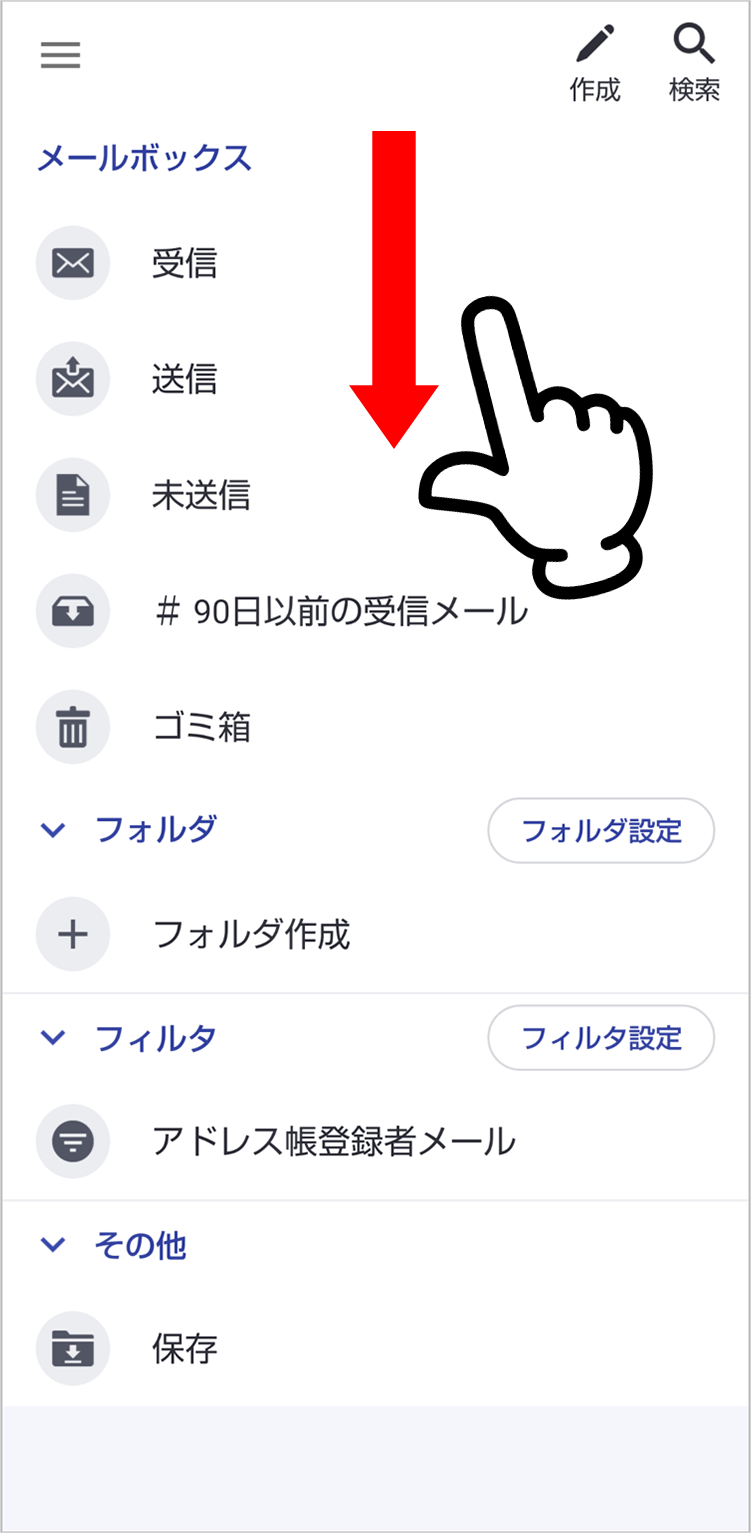The height and width of the screenshot is (1533, 751).
Task: Tap the フォルダ設定 button
Action: point(601,830)
